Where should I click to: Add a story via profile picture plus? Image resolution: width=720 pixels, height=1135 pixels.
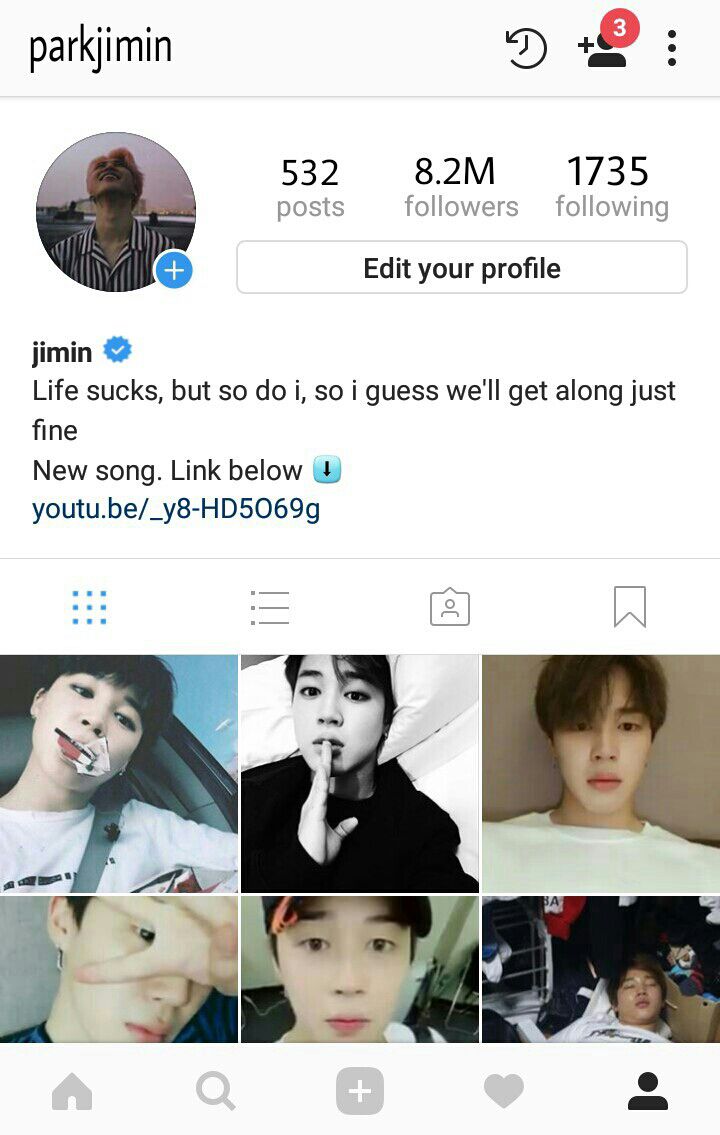pos(174,270)
